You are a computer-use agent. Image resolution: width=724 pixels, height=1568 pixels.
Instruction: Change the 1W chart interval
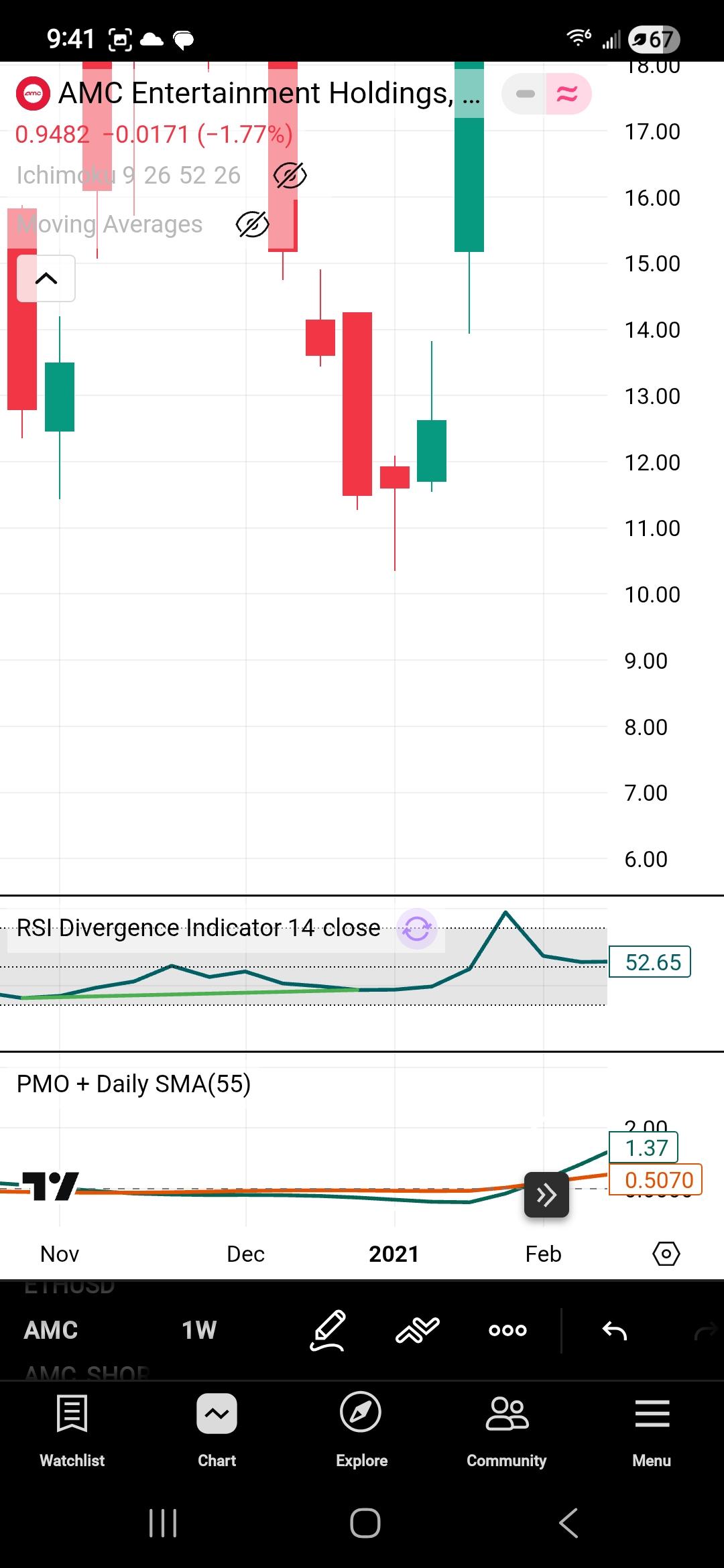pyautogui.click(x=199, y=1330)
